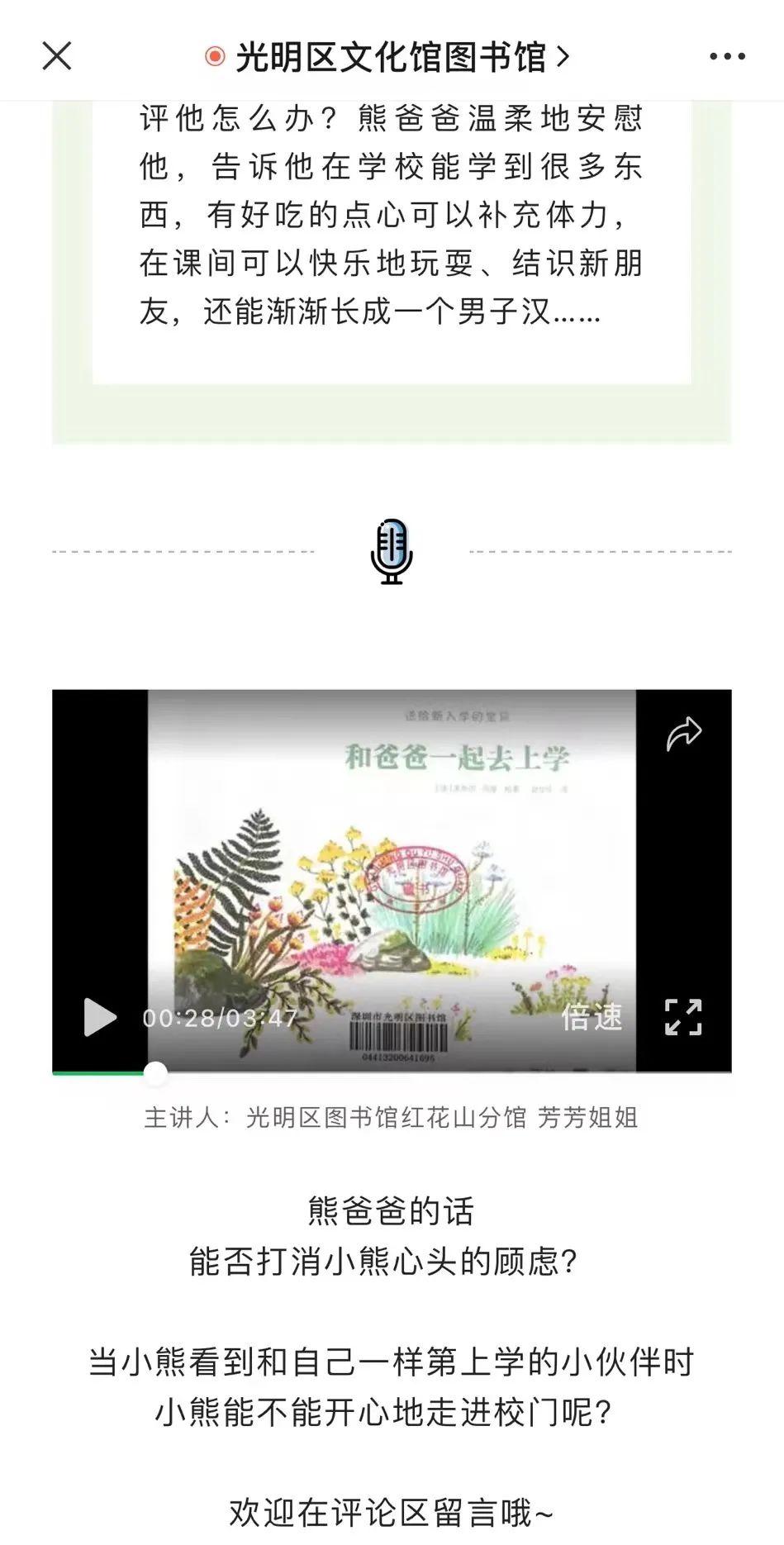The width and height of the screenshot is (784, 1545).
Task: Close the article page
Action: 57,56
